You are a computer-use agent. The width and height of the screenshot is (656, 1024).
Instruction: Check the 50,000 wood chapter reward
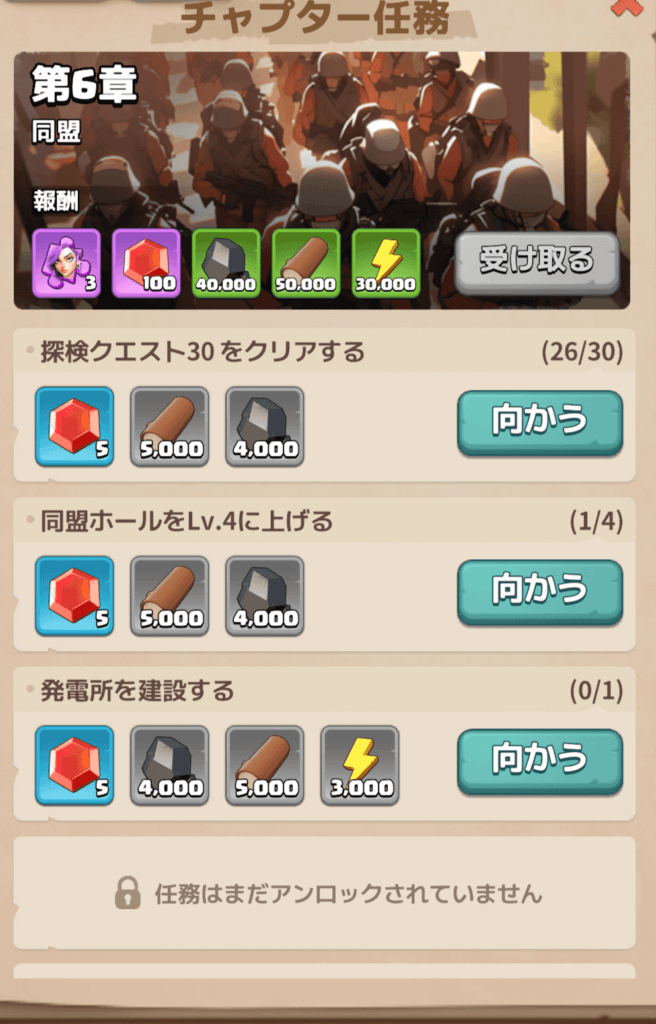coord(306,263)
